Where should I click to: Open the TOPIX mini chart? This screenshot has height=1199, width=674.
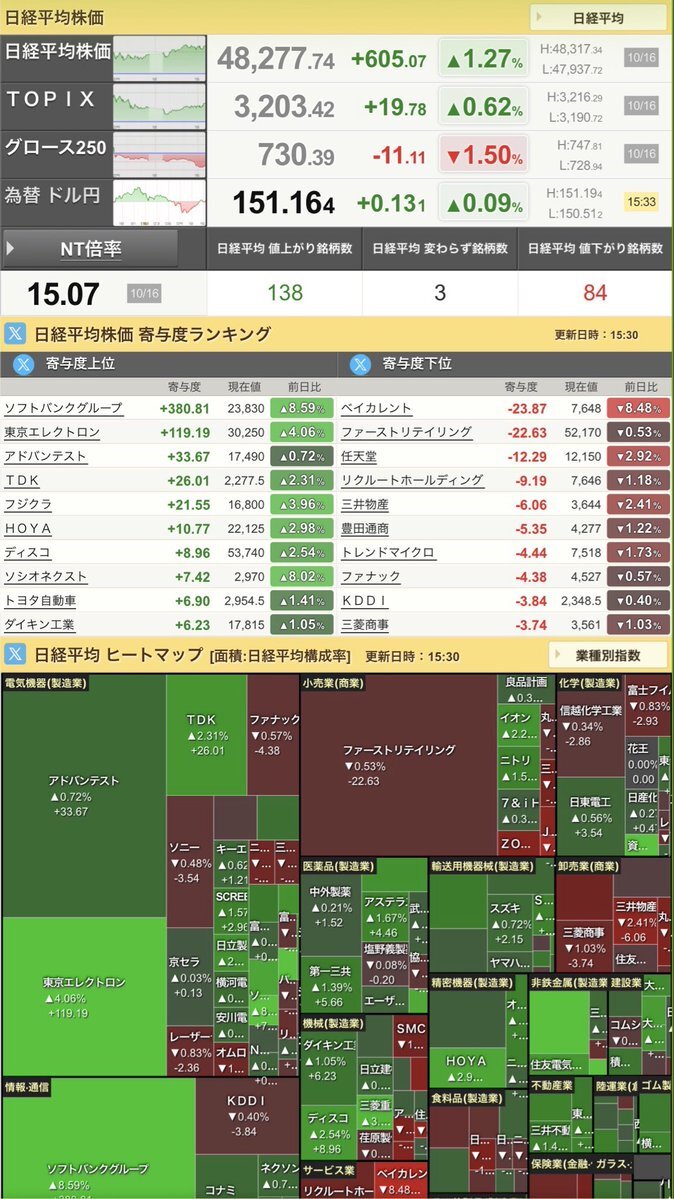(x=159, y=106)
